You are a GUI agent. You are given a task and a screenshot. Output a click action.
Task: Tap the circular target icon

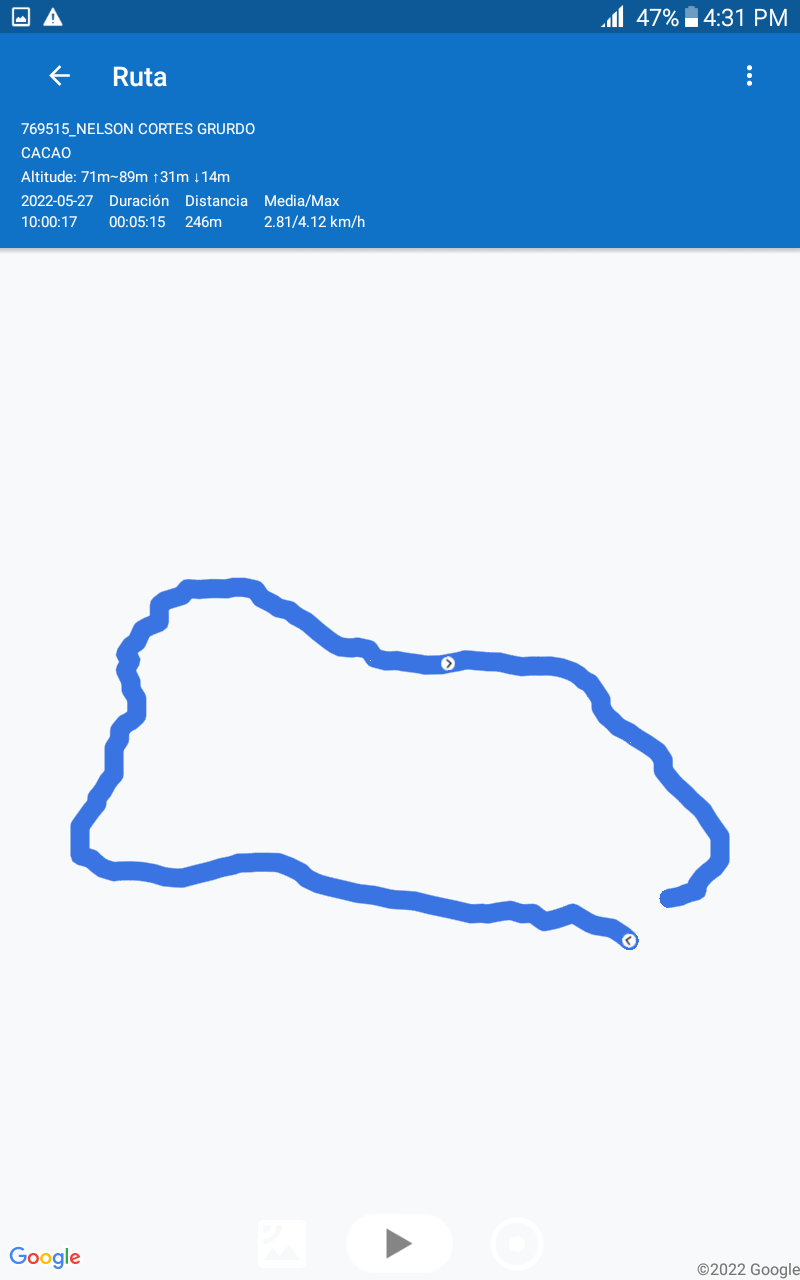(517, 1244)
